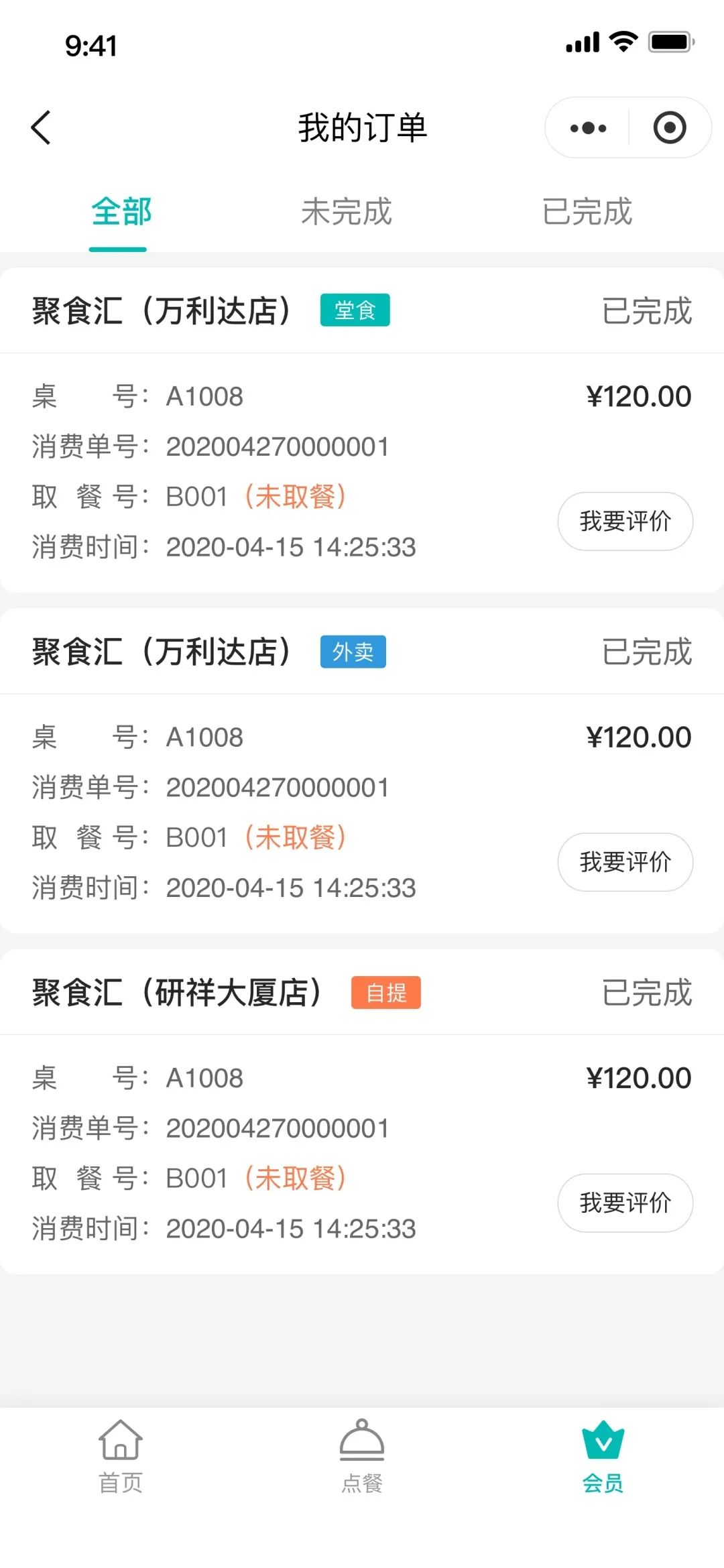The width and height of the screenshot is (724, 1568).
Task: Open the 点餐 ordering tab
Action: pos(362,1456)
